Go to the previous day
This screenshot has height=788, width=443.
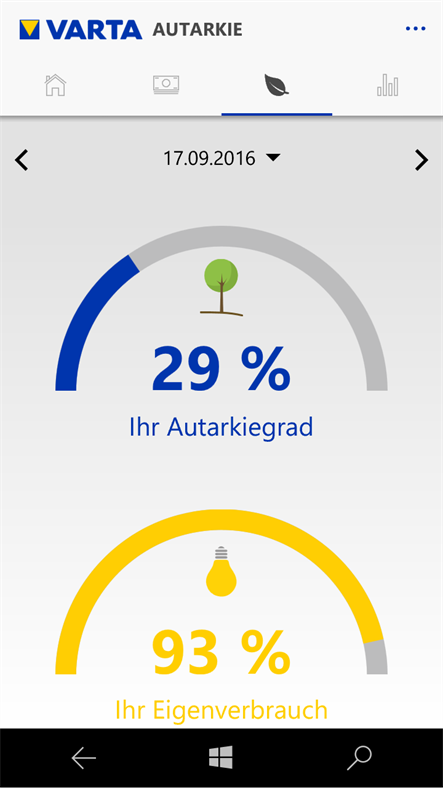tap(21, 160)
